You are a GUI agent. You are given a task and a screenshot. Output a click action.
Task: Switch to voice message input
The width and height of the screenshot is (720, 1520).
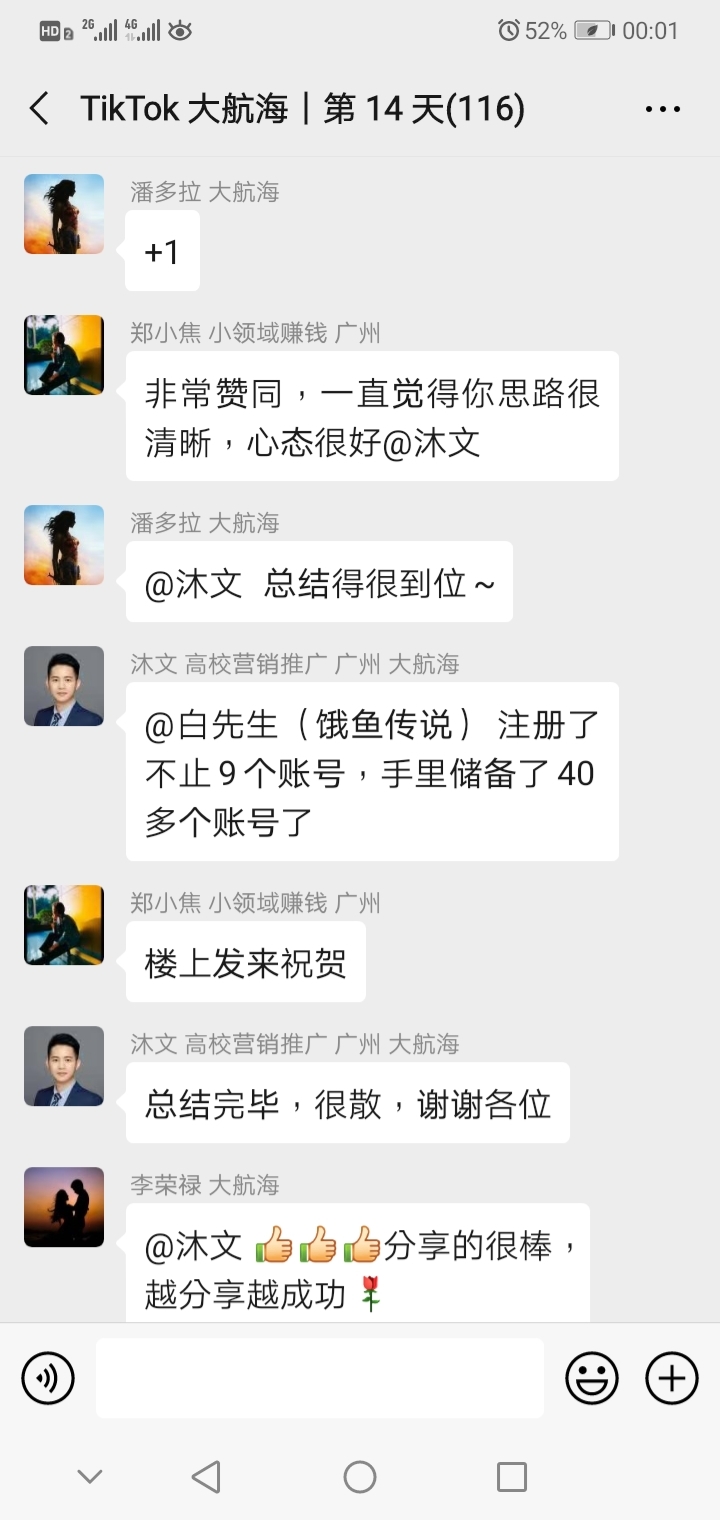(48, 1378)
